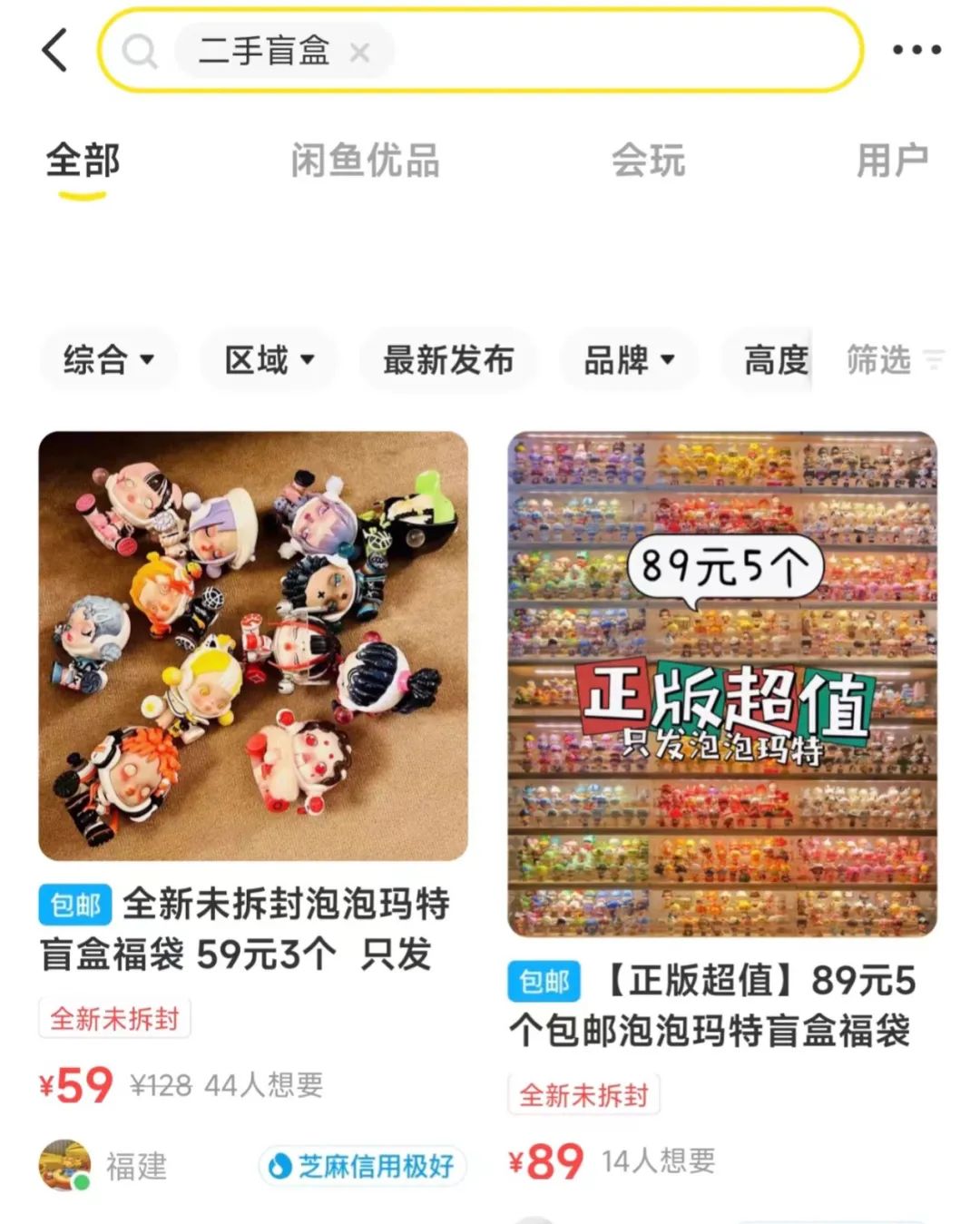Image resolution: width=980 pixels, height=1224 pixels.
Task: Switch to the 用户 tab
Action: pos(892,162)
